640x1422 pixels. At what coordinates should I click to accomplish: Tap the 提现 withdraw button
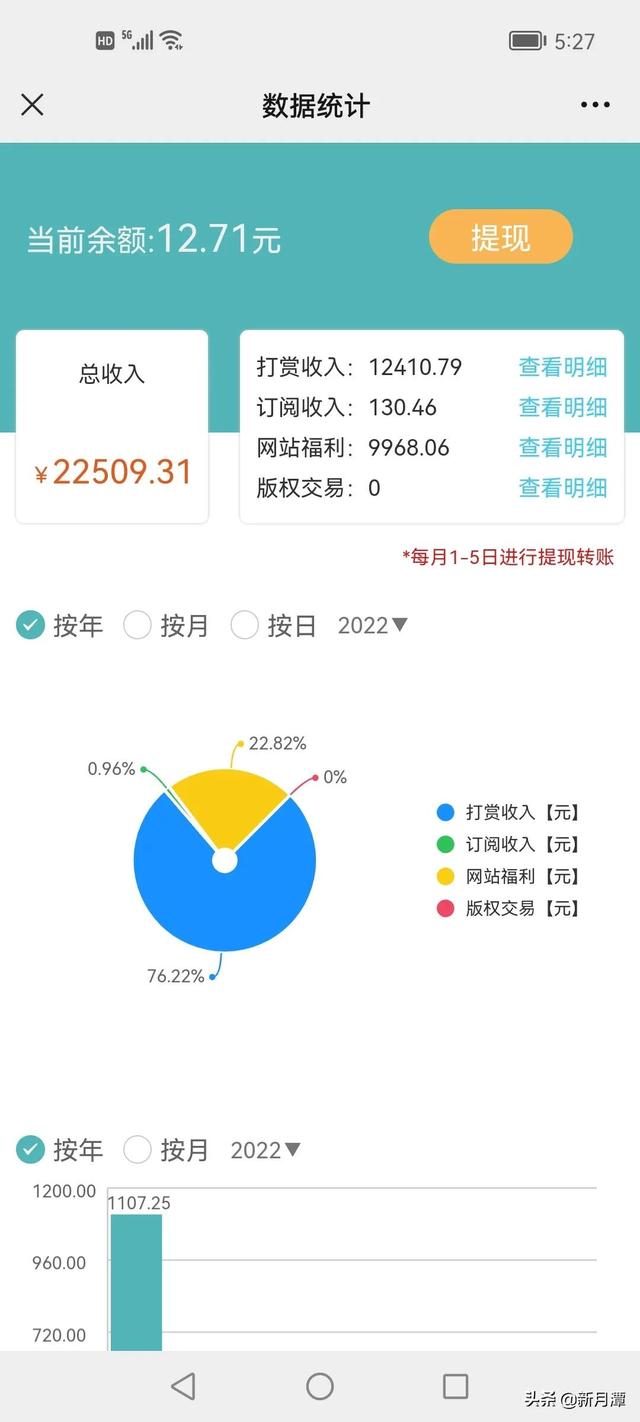pyautogui.click(x=500, y=238)
